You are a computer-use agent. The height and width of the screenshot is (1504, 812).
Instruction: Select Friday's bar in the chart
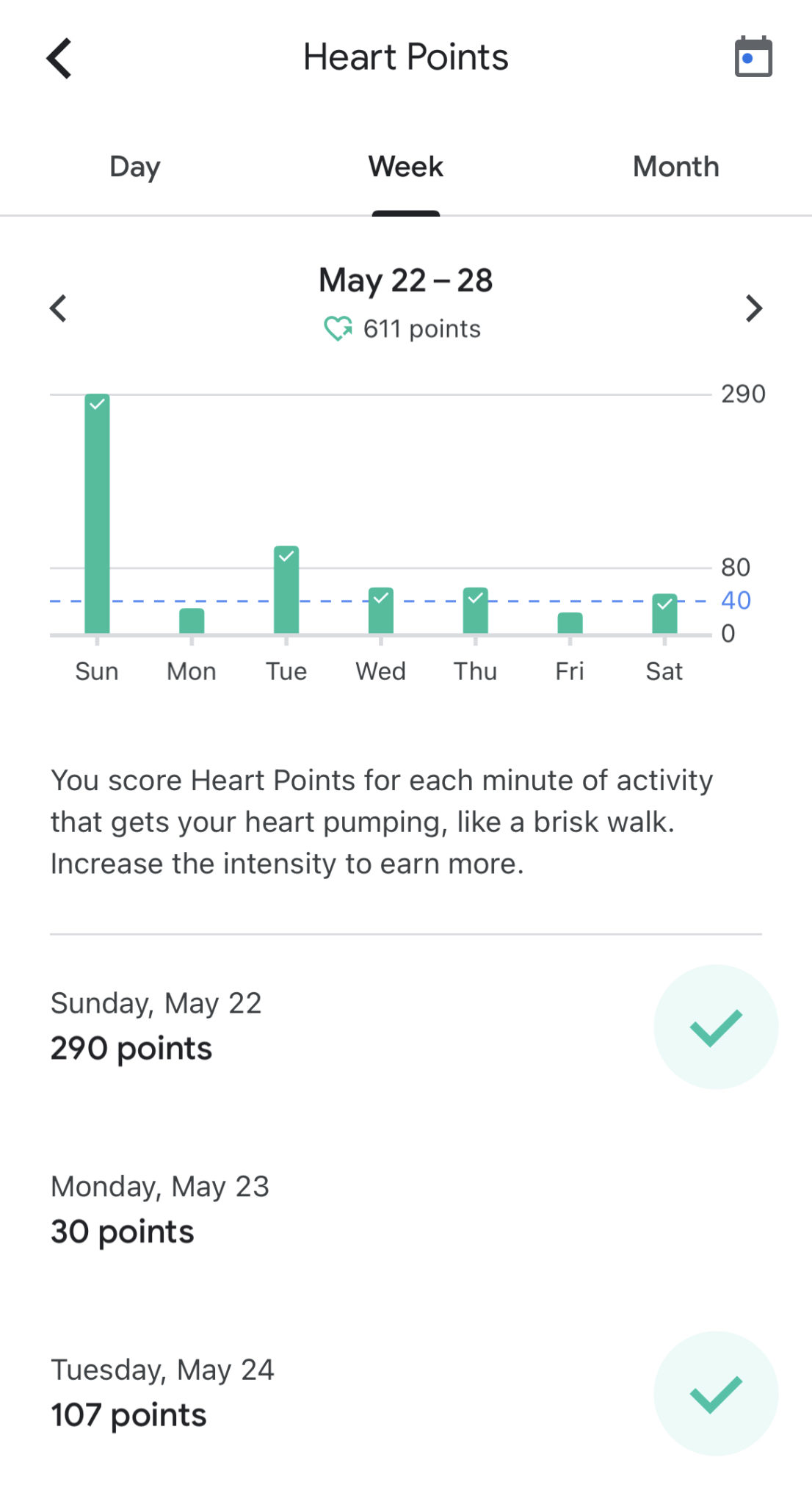click(x=569, y=621)
